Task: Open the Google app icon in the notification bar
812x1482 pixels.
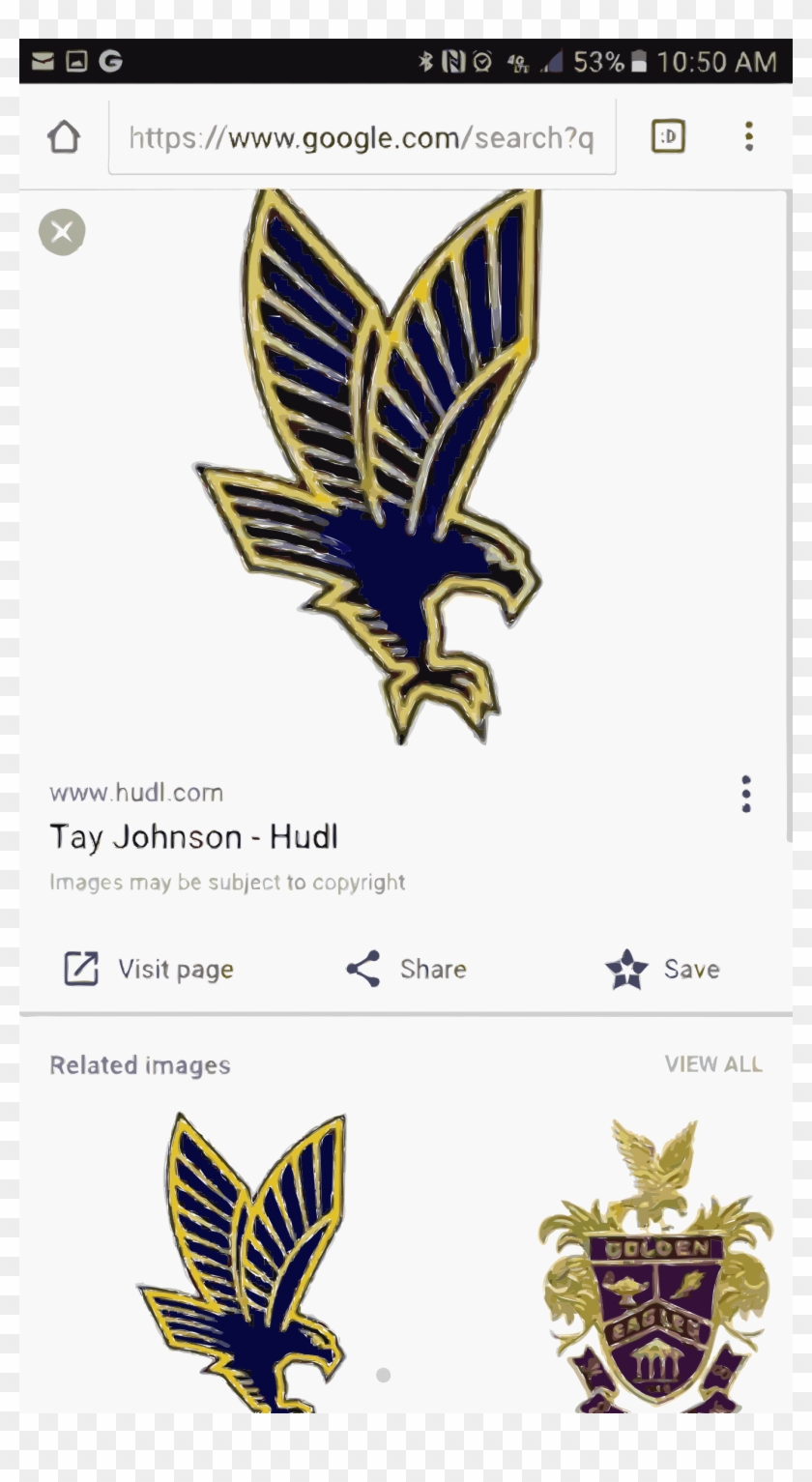Action: coord(113,61)
